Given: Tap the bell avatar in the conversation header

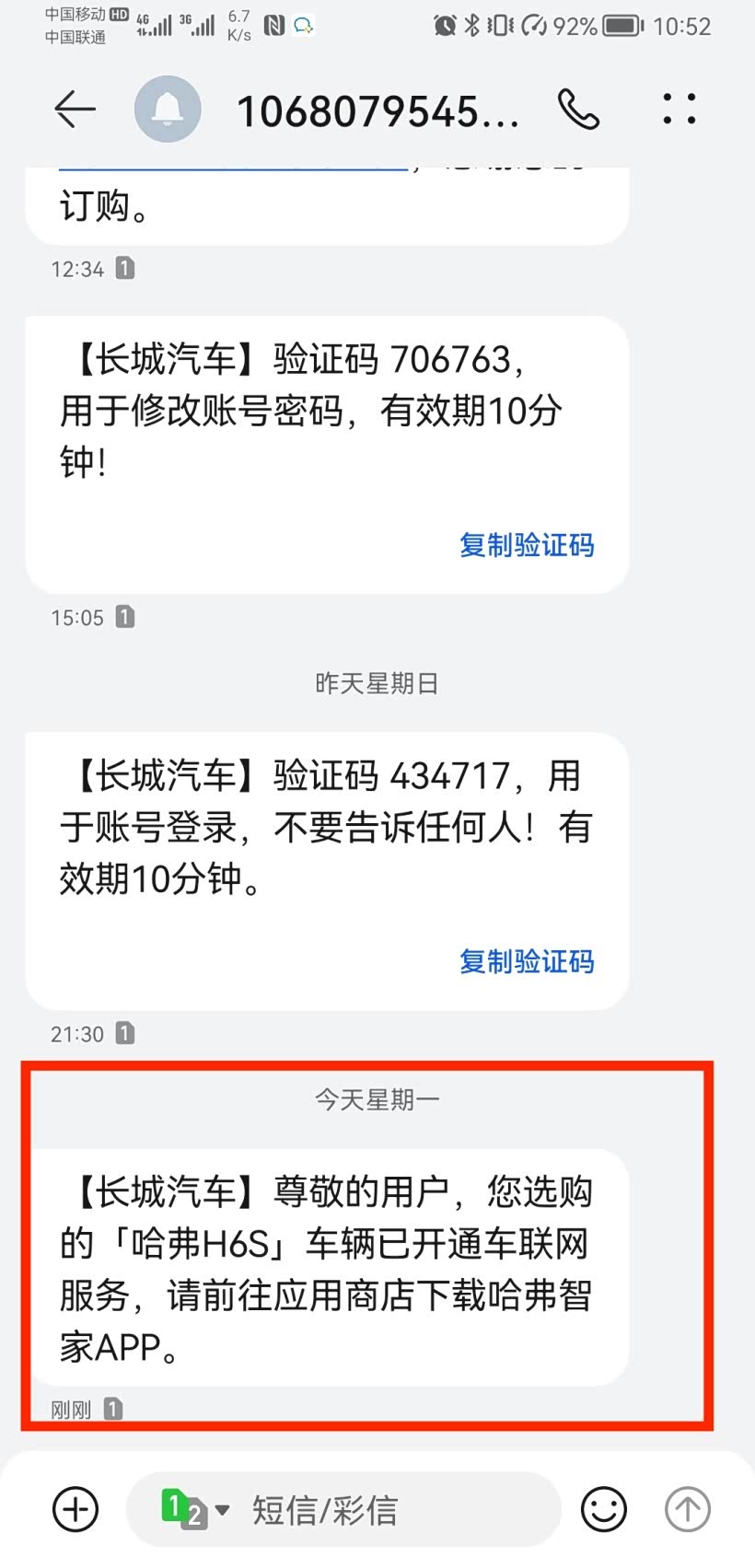Looking at the screenshot, I should coord(167,109).
